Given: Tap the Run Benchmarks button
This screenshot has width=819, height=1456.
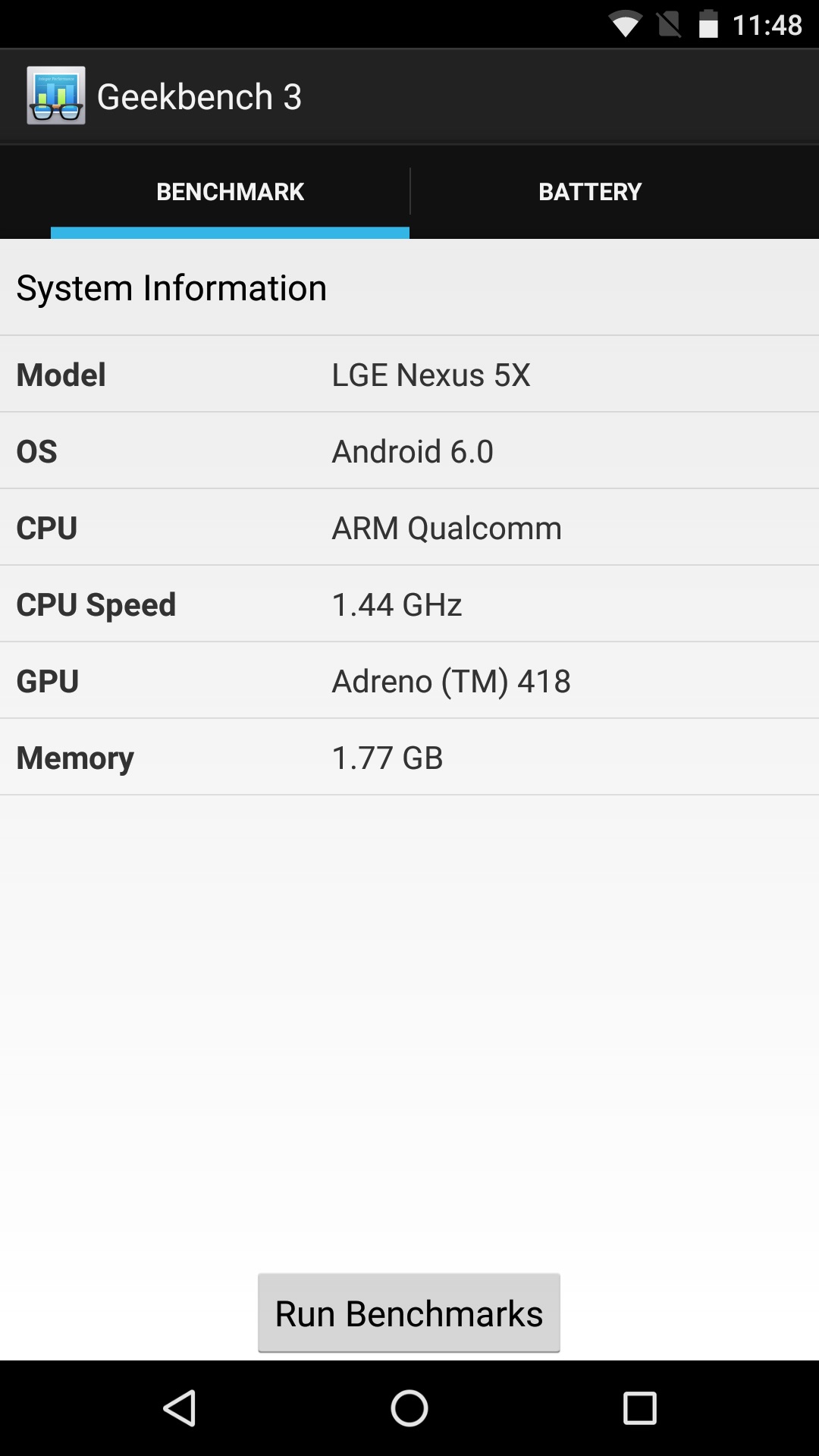Looking at the screenshot, I should (x=409, y=1313).
